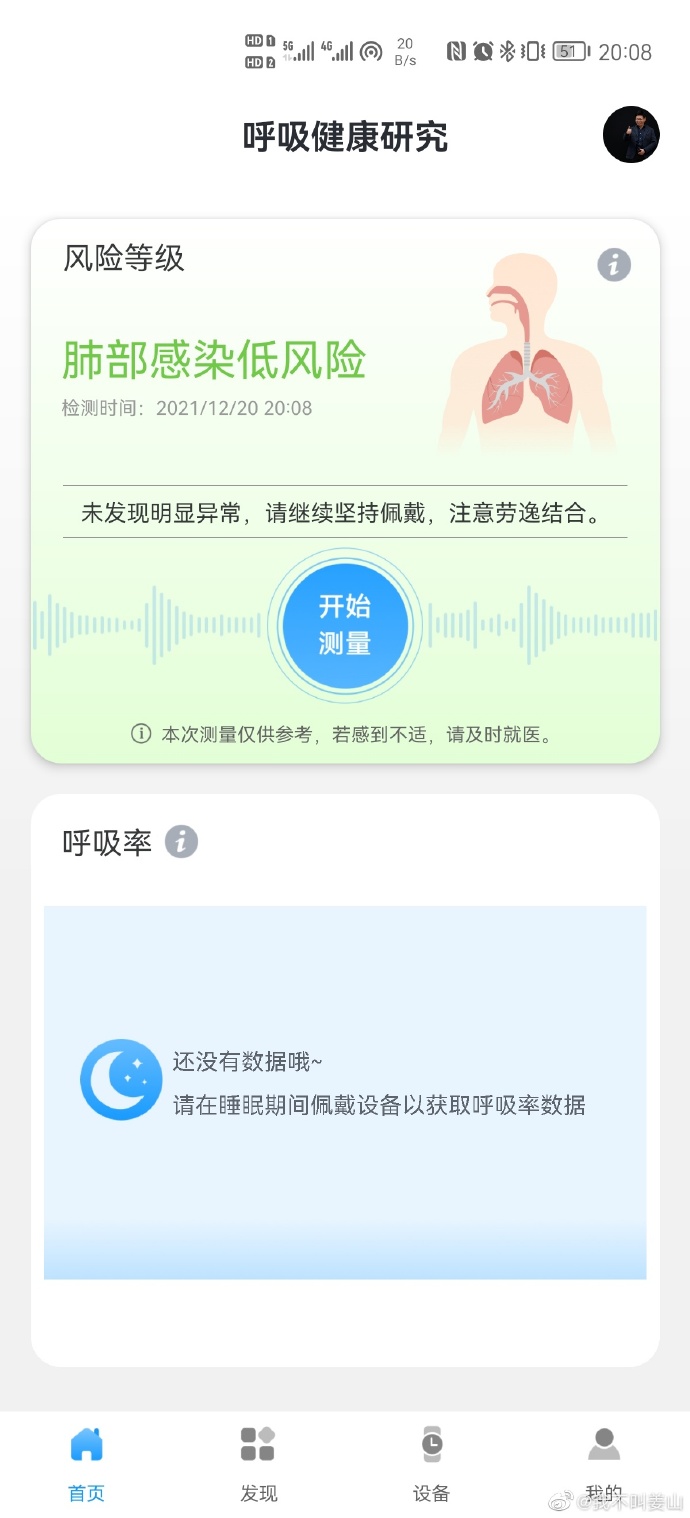This screenshot has height=1518, width=690.
Task: Tap the 开始测量 button
Action: click(x=345, y=625)
